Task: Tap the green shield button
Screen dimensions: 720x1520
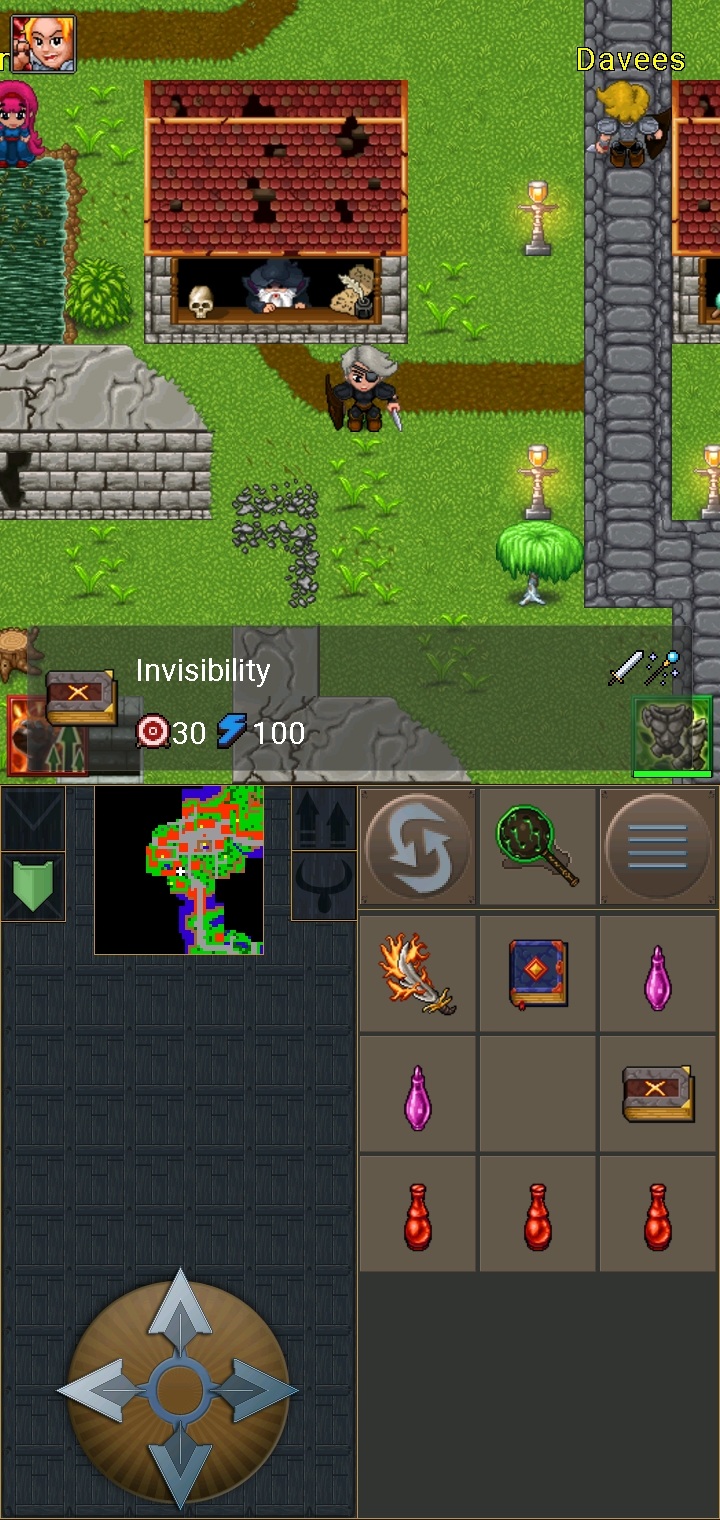Action: click(33, 887)
